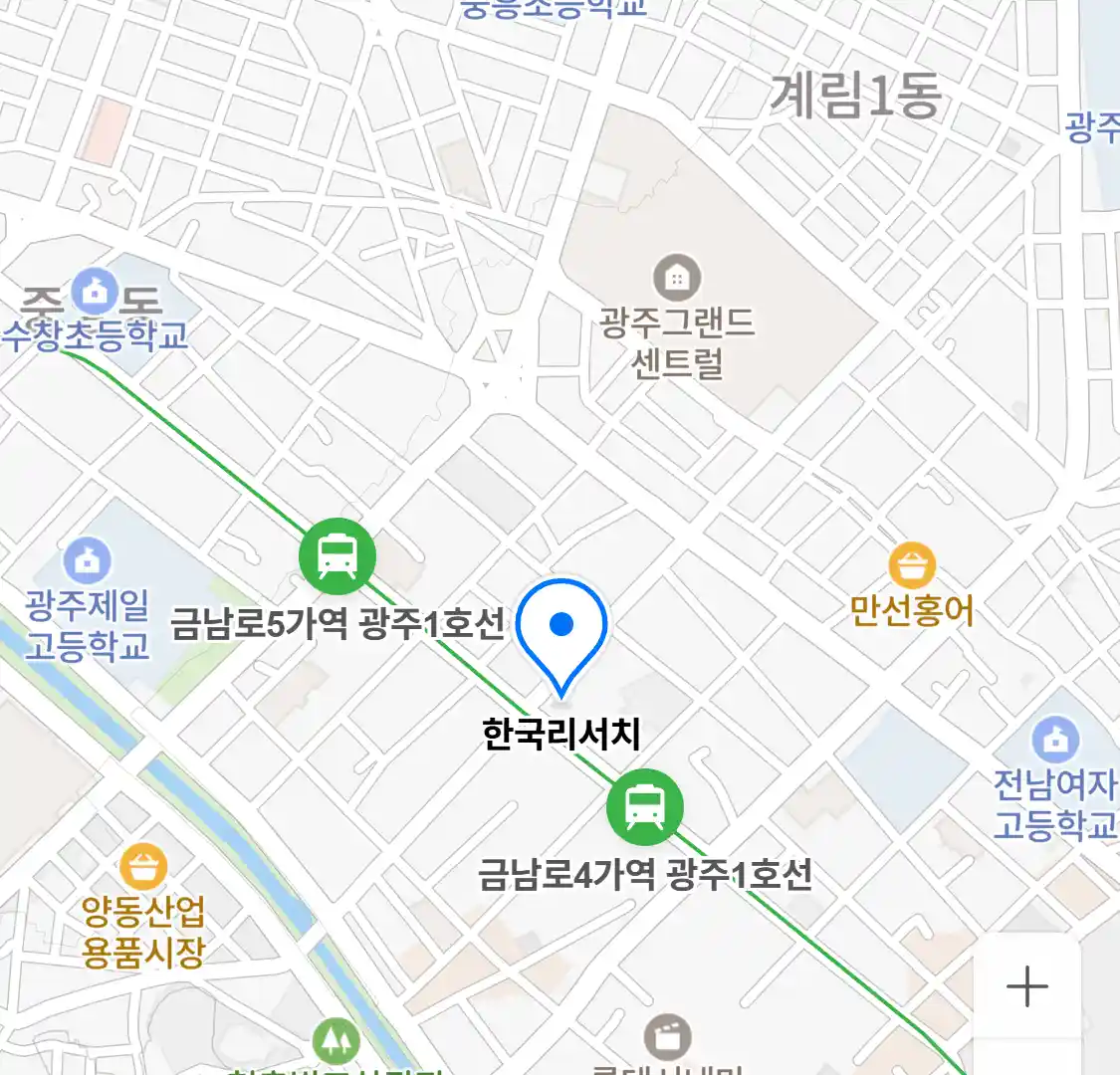
Task: Select the 전남여자 고등학교 school marker
Action: tap(1055, 740)
